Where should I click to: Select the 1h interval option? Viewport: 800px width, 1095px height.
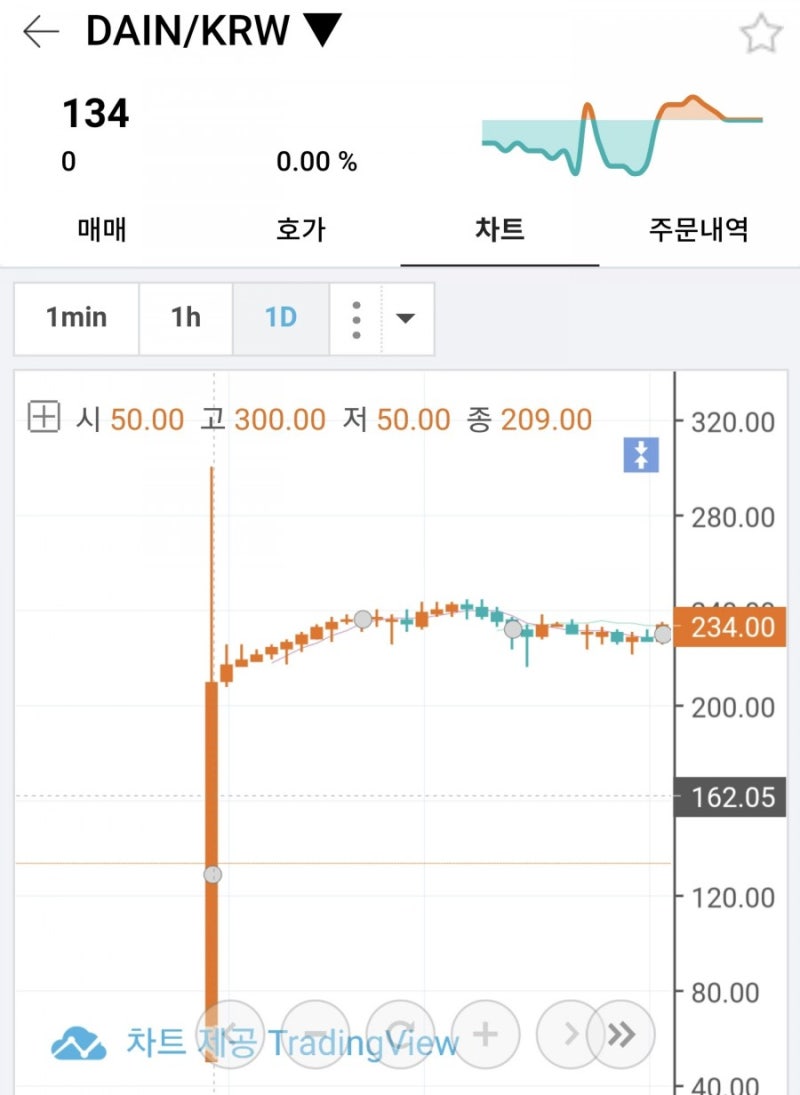(x=185, y=317)
